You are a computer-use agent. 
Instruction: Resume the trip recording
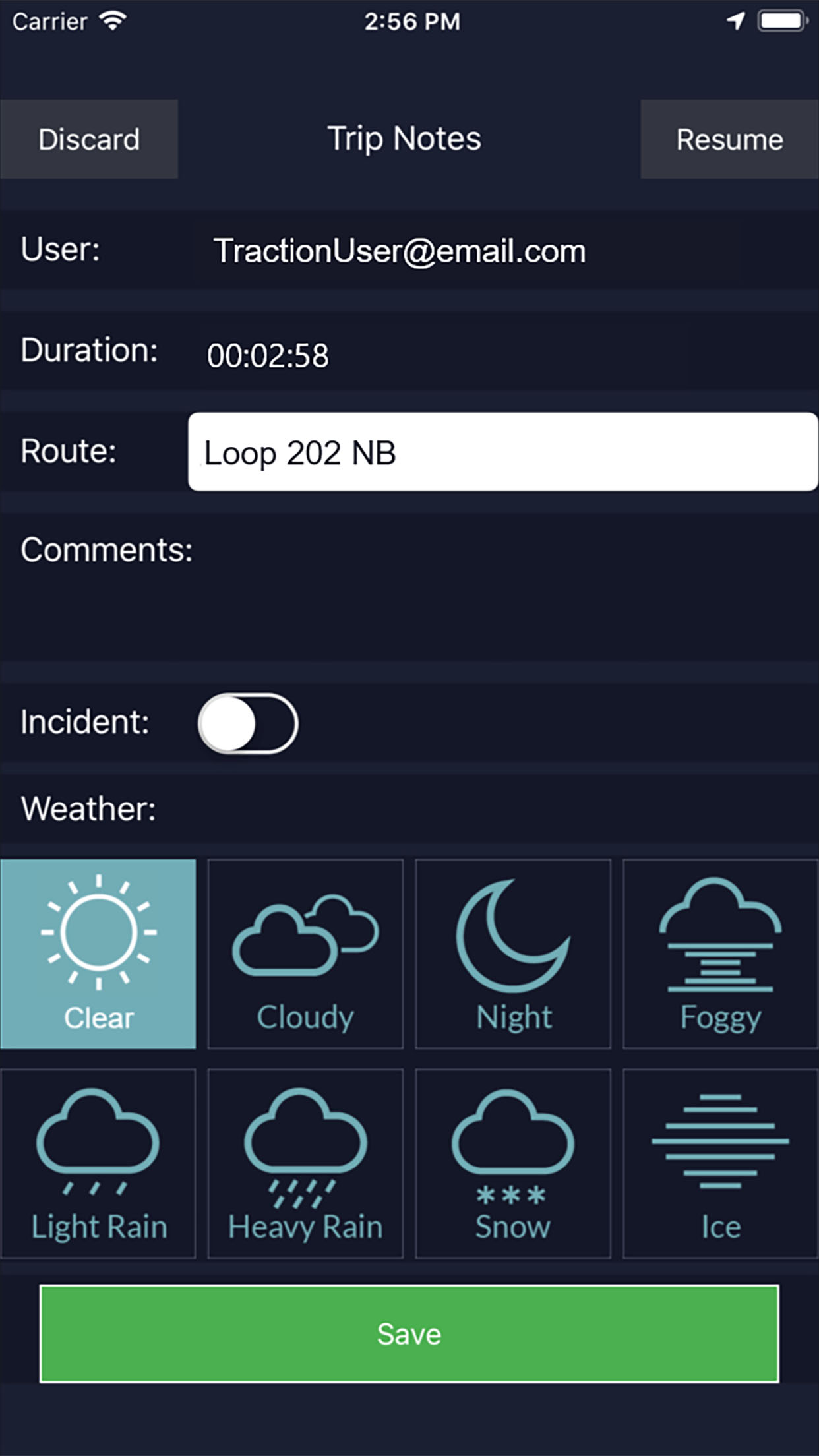(x=729, y=139)
